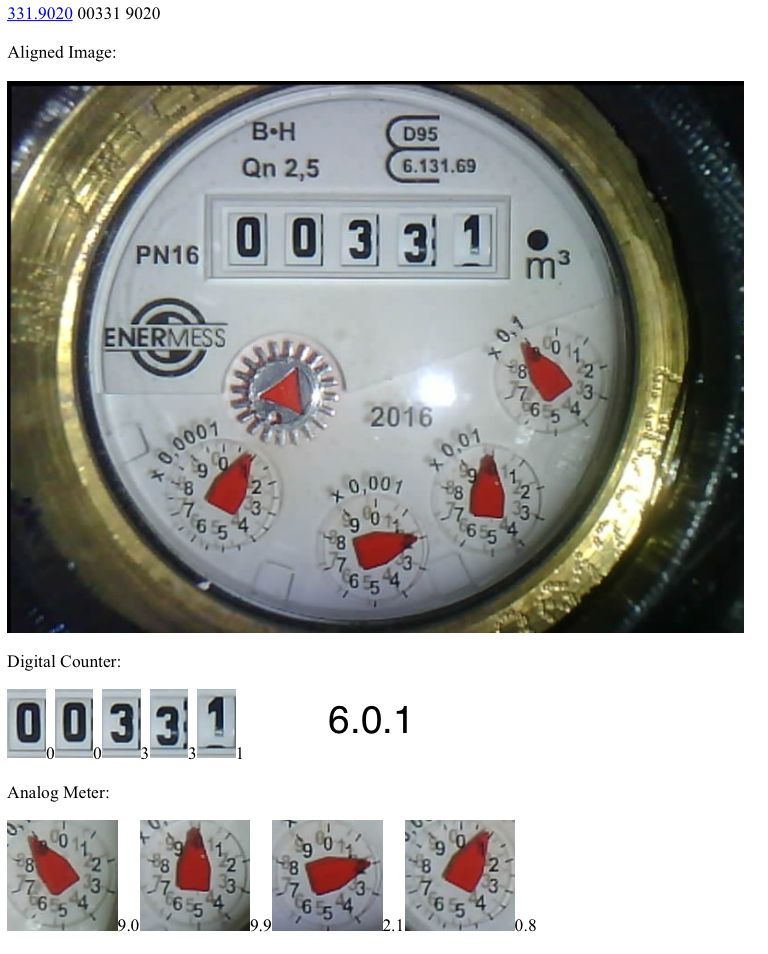Viewport: 768px width, 954px height.
Task: Open the 331.9020 reading link
Action: click(40, 13)
